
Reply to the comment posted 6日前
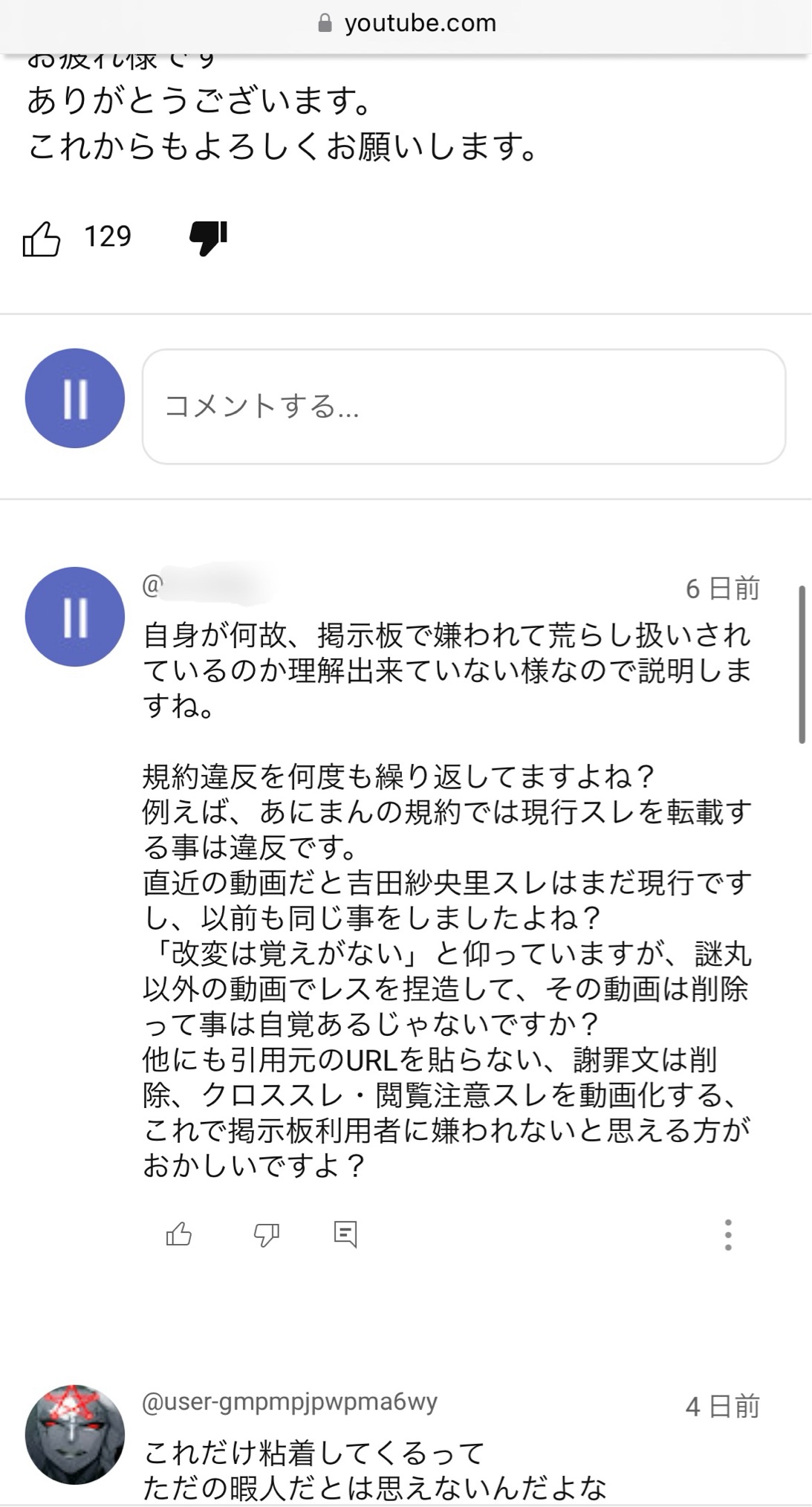point(345,1234)
